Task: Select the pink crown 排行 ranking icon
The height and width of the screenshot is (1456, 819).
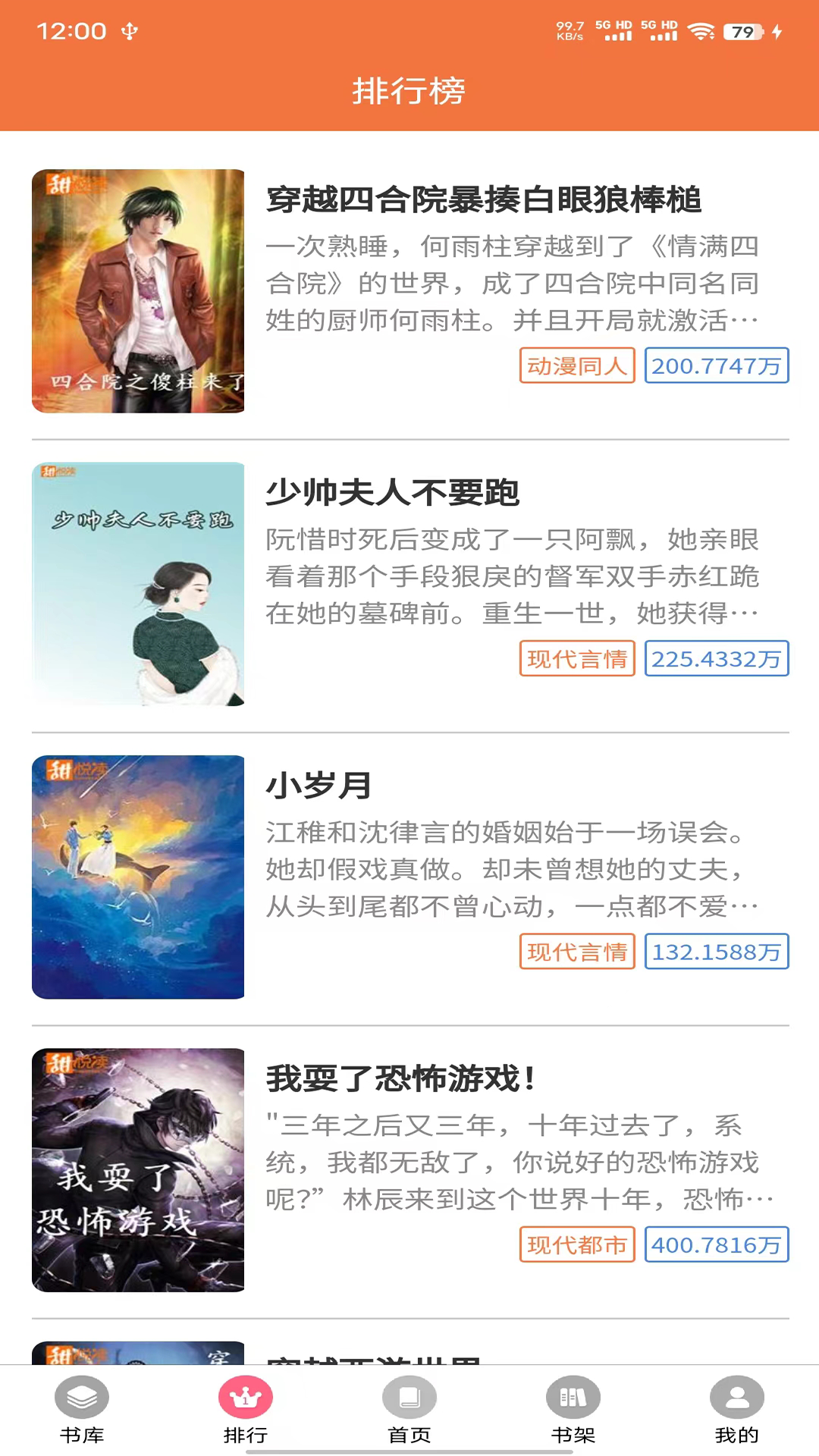Action: [245, 1398]
